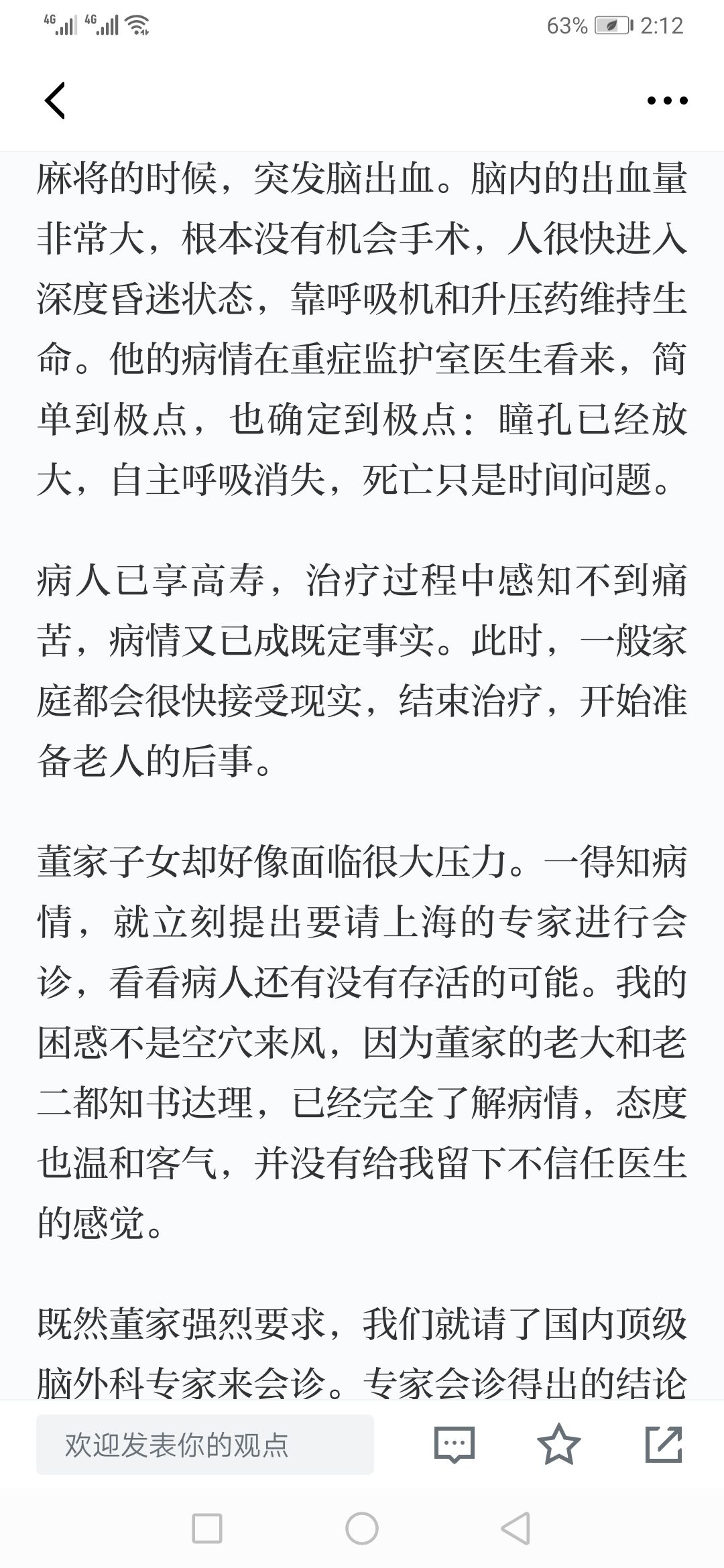The width and height of the screenshot is (724, 1568).
Task: Share the article via share icon
Action: (x=664, y=1444)
